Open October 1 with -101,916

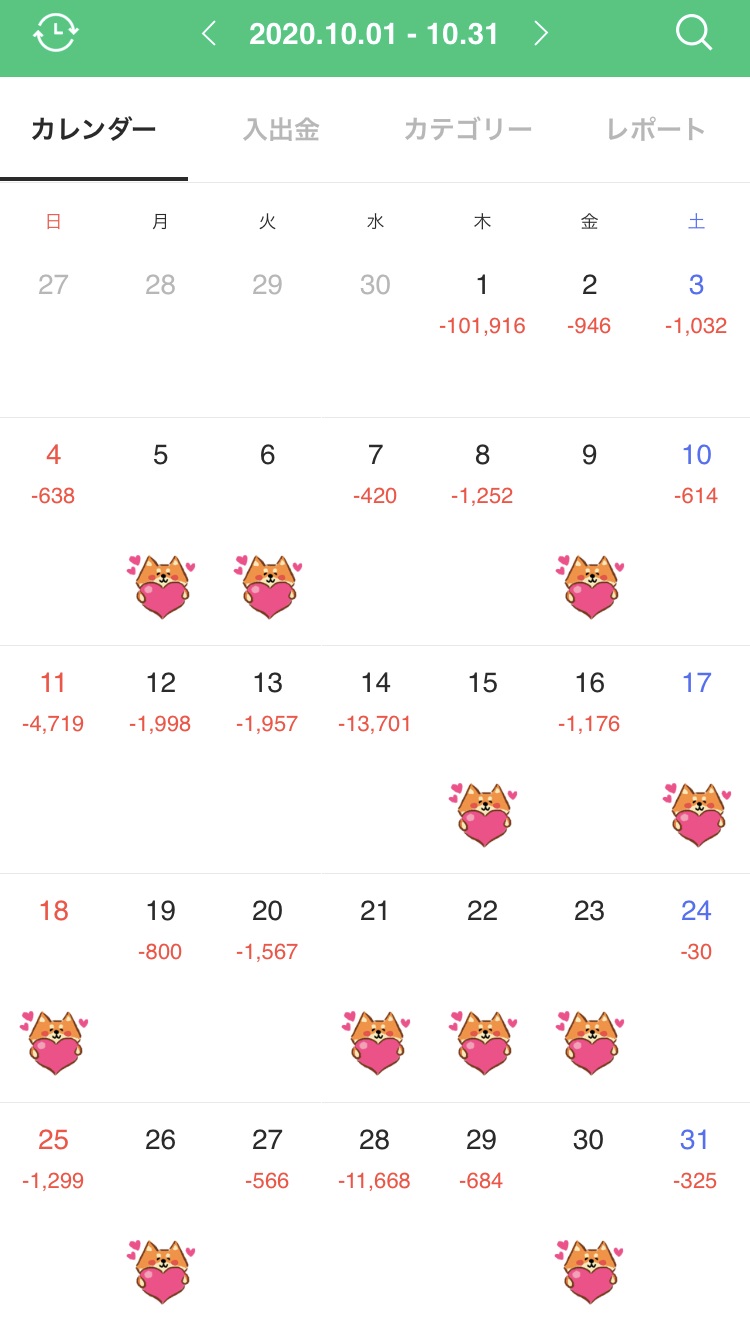coord(482,303)
